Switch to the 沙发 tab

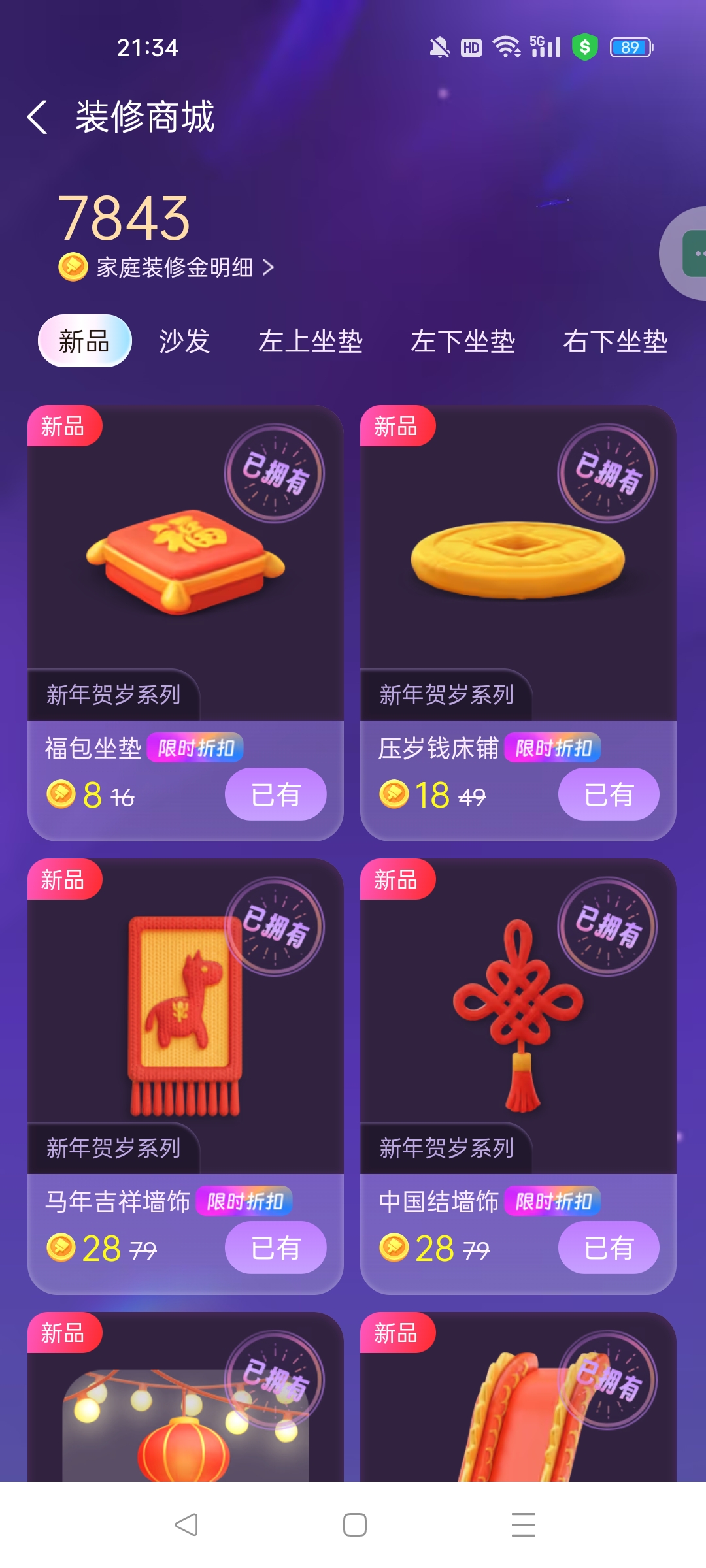point(184,341)
